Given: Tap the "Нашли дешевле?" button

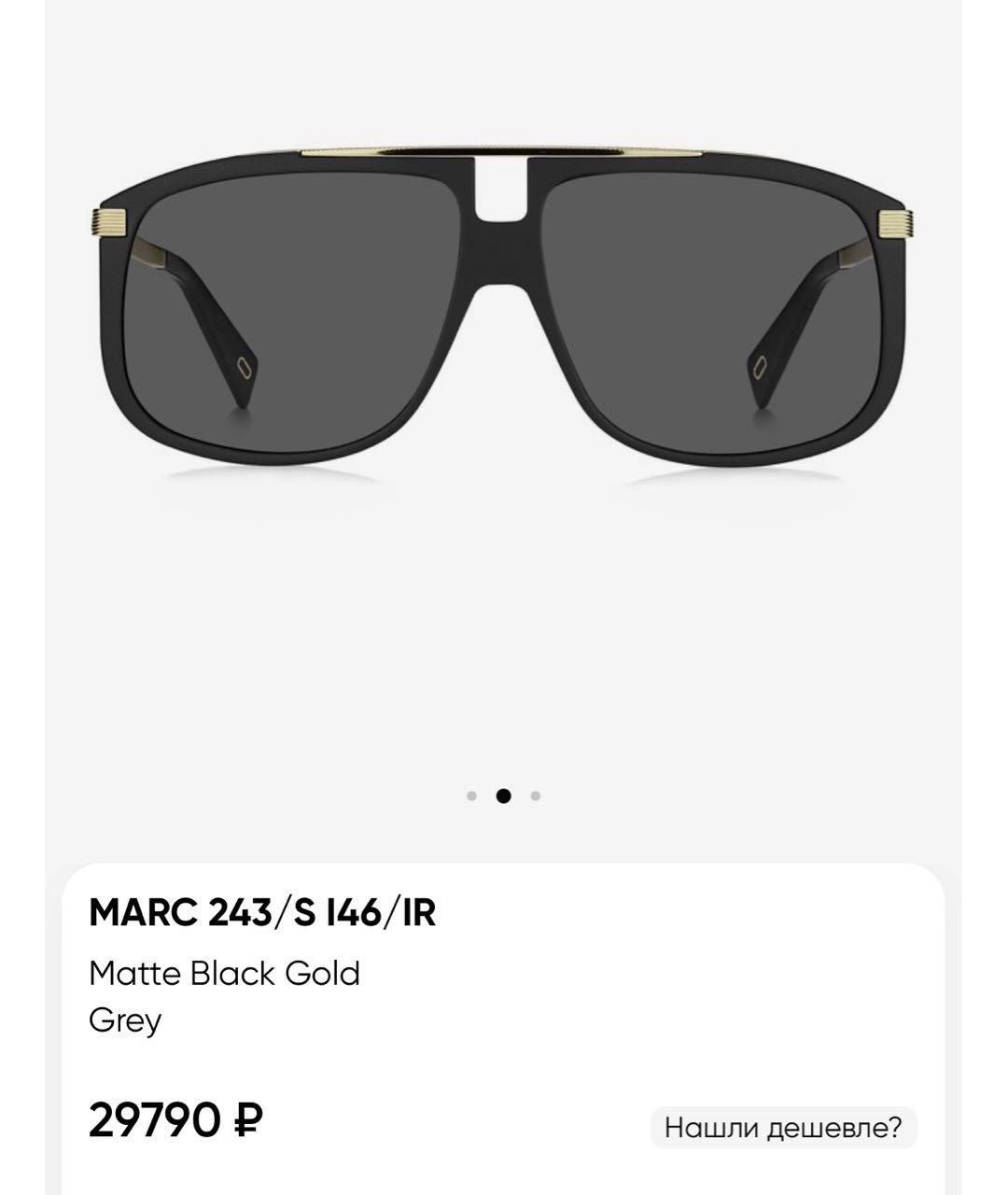Looking at the screenshot, I should click(x=783, y=1127).
